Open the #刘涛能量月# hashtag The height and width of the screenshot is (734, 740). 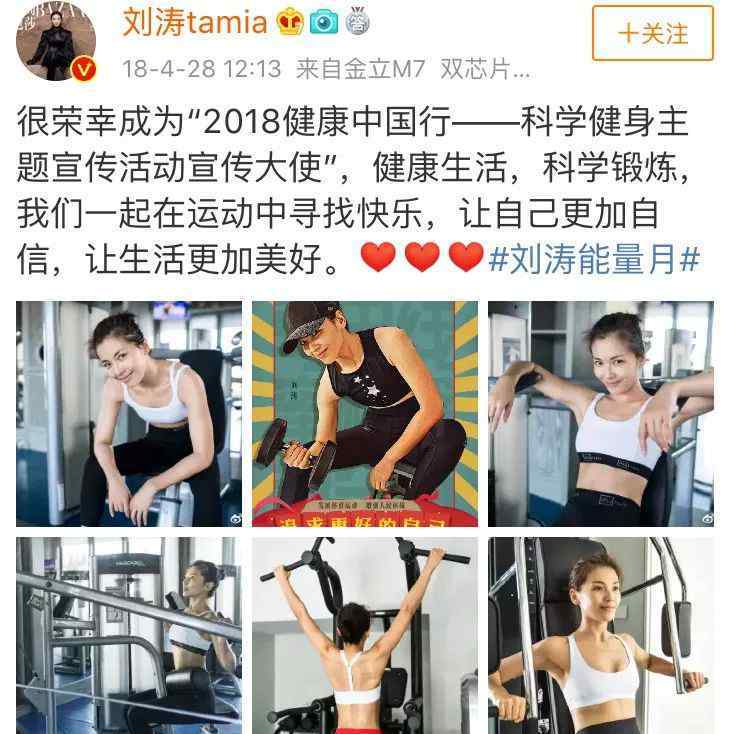(593, 260)
